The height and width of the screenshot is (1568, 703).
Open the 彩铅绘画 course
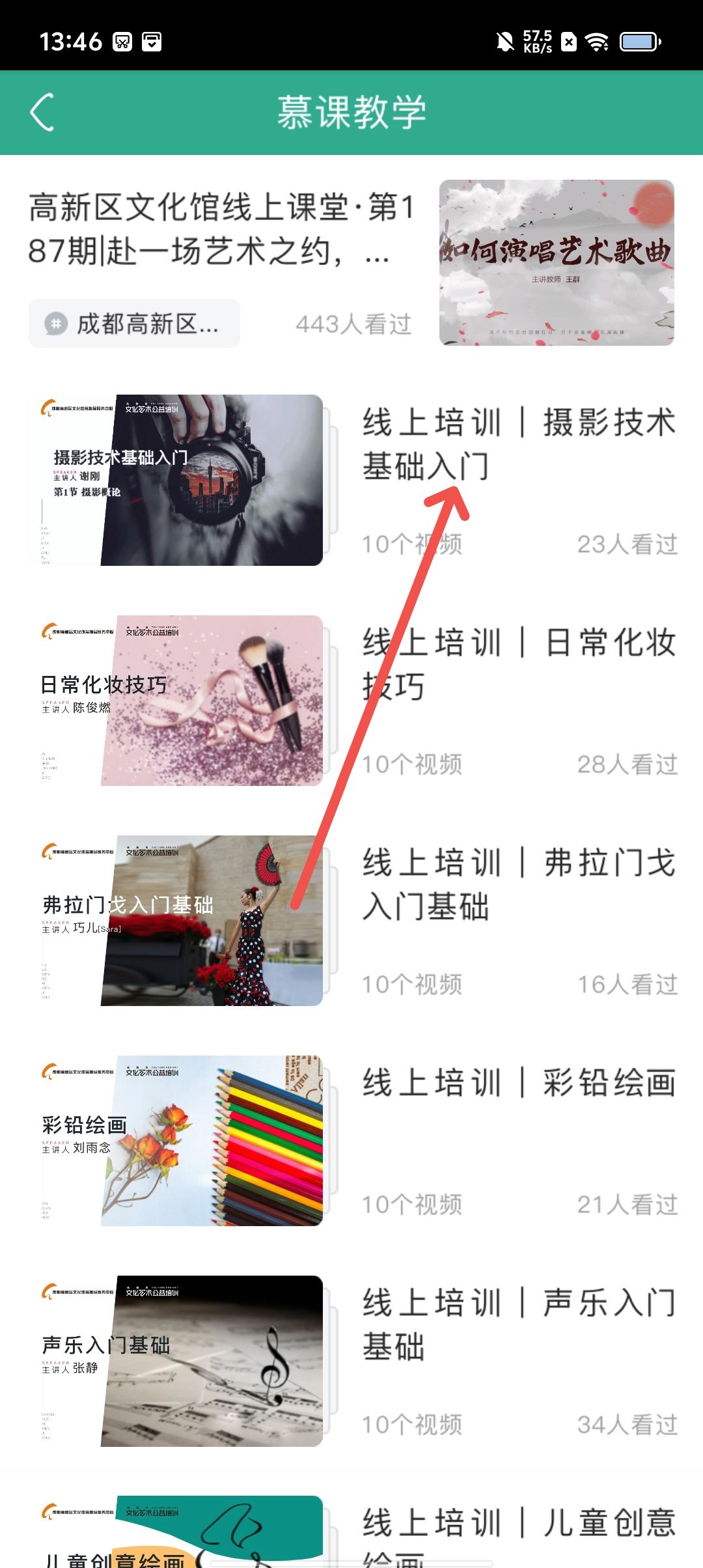[519, 1084]
